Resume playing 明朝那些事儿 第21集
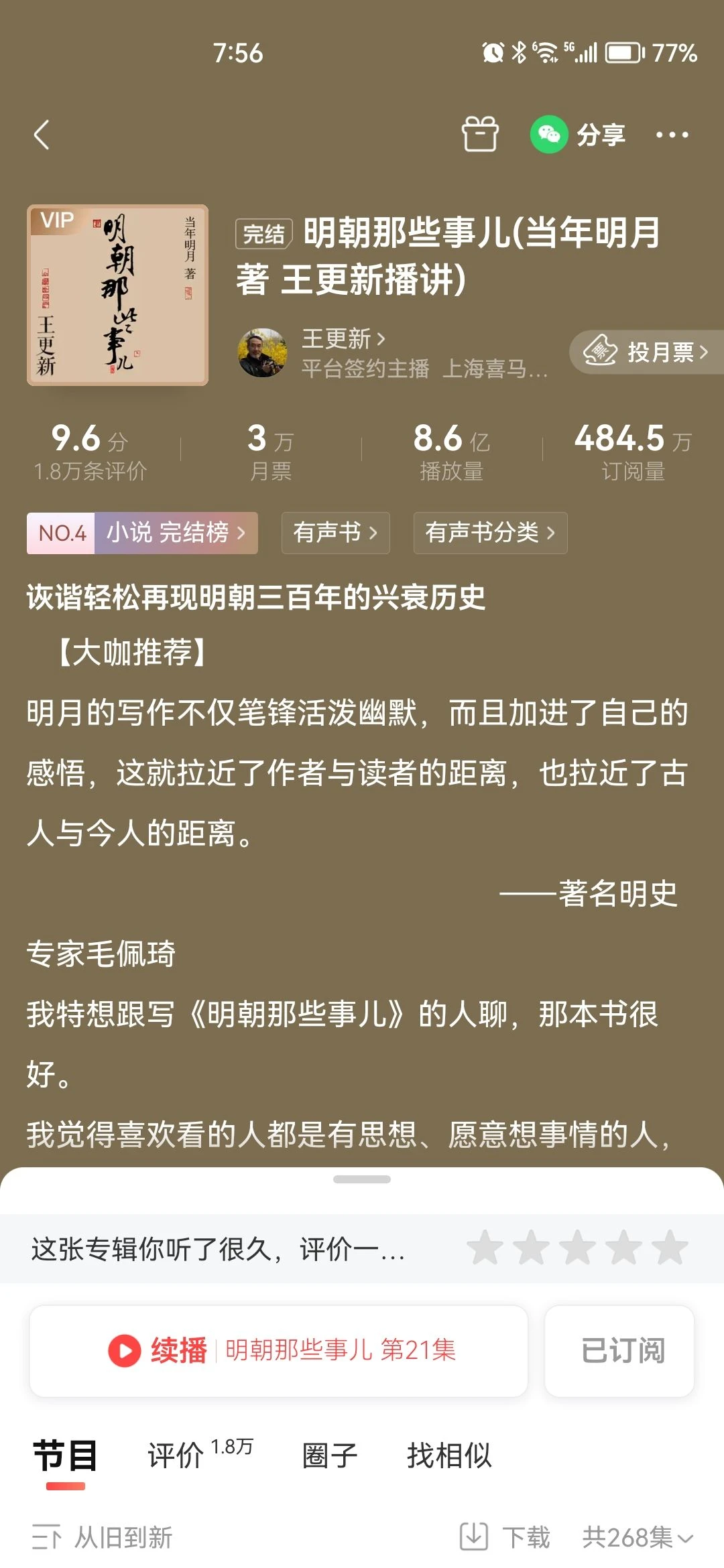 click(x=279, y=1350)
